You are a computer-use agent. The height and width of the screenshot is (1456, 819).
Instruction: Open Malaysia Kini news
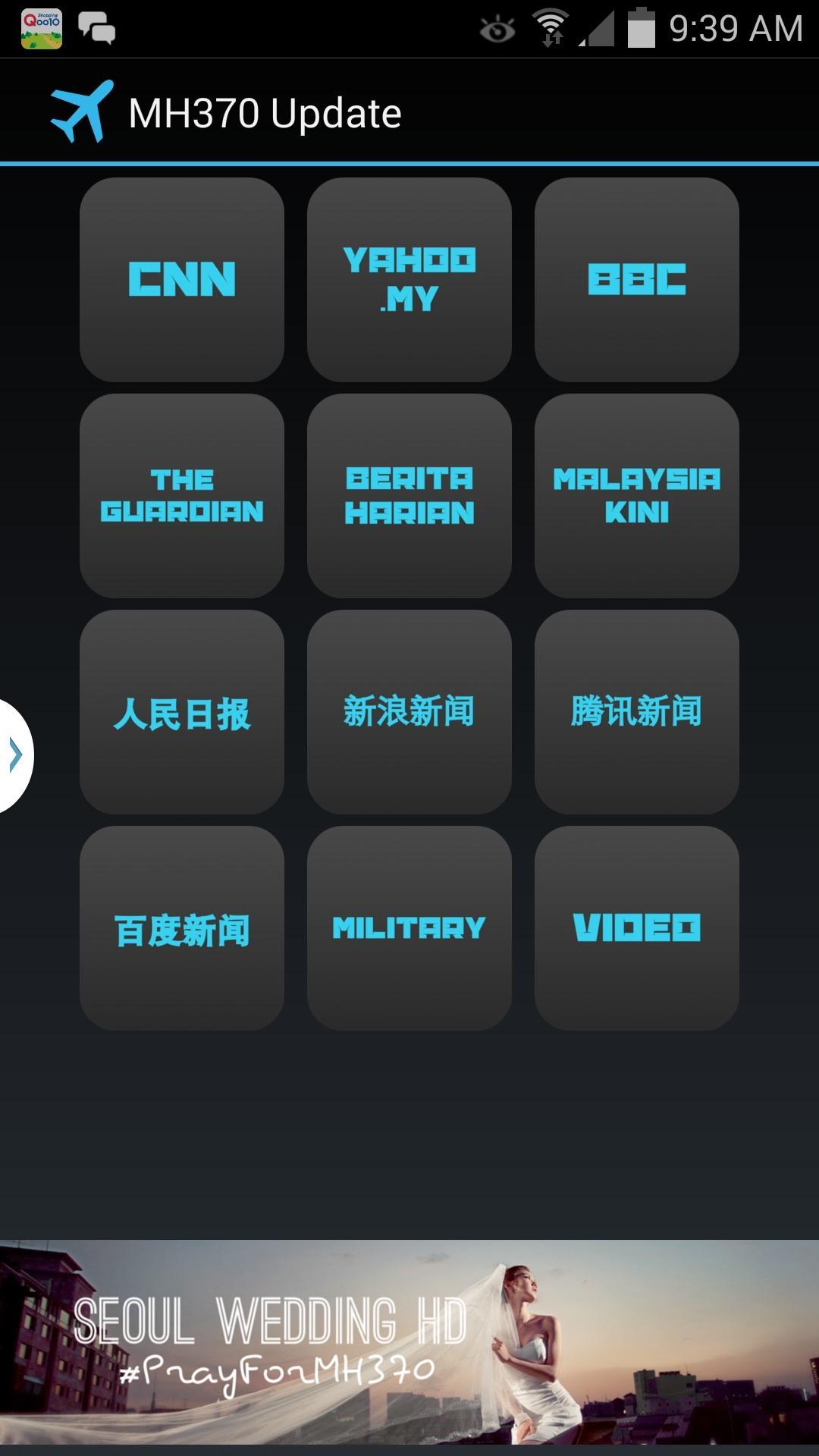(637, 496)
